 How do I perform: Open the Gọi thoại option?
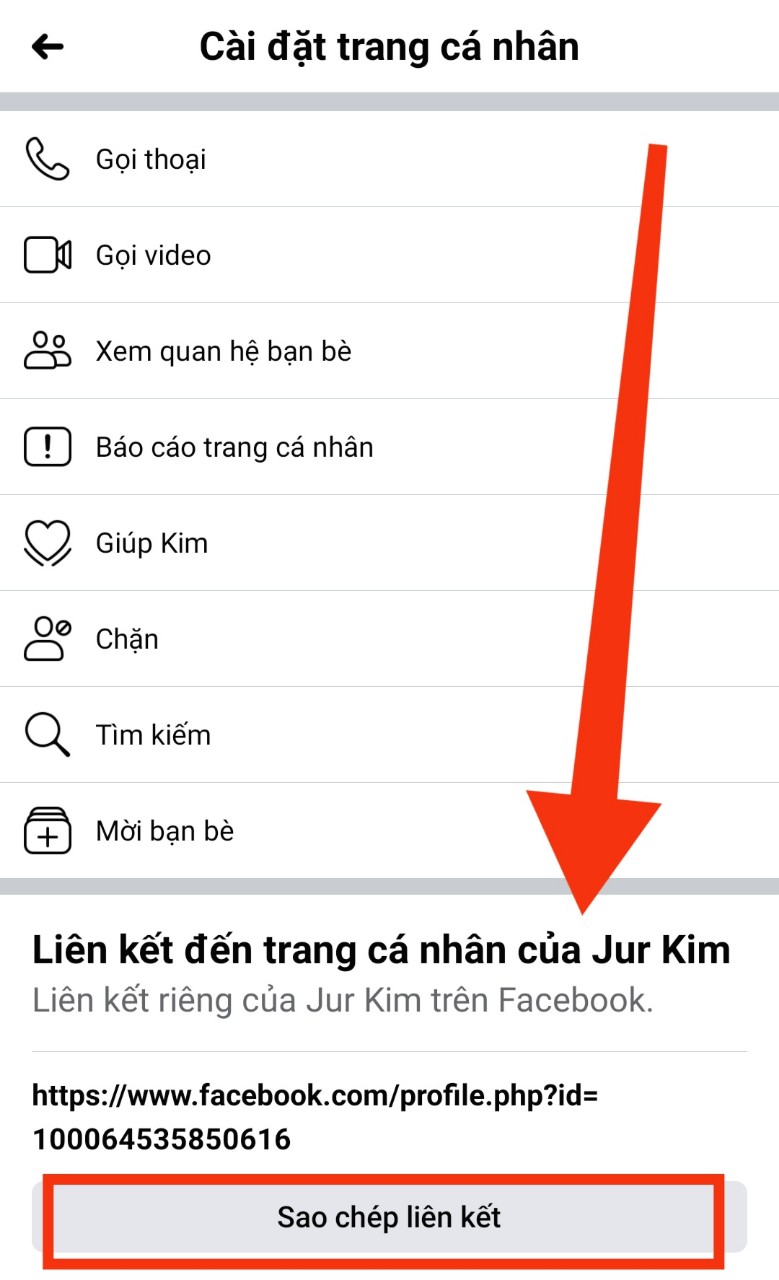point(389,159)
